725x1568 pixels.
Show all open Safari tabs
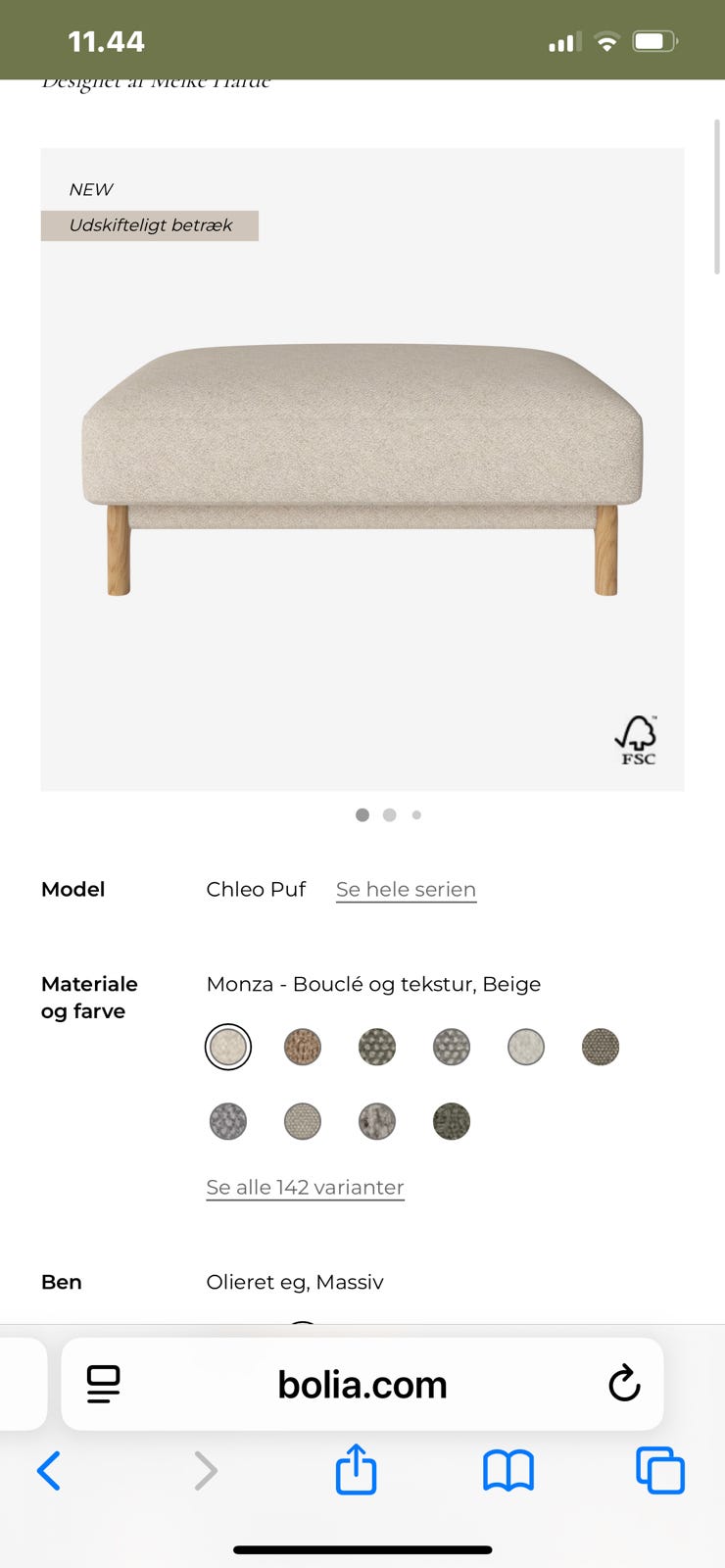pyautogui.click(x=660, y=1468)
